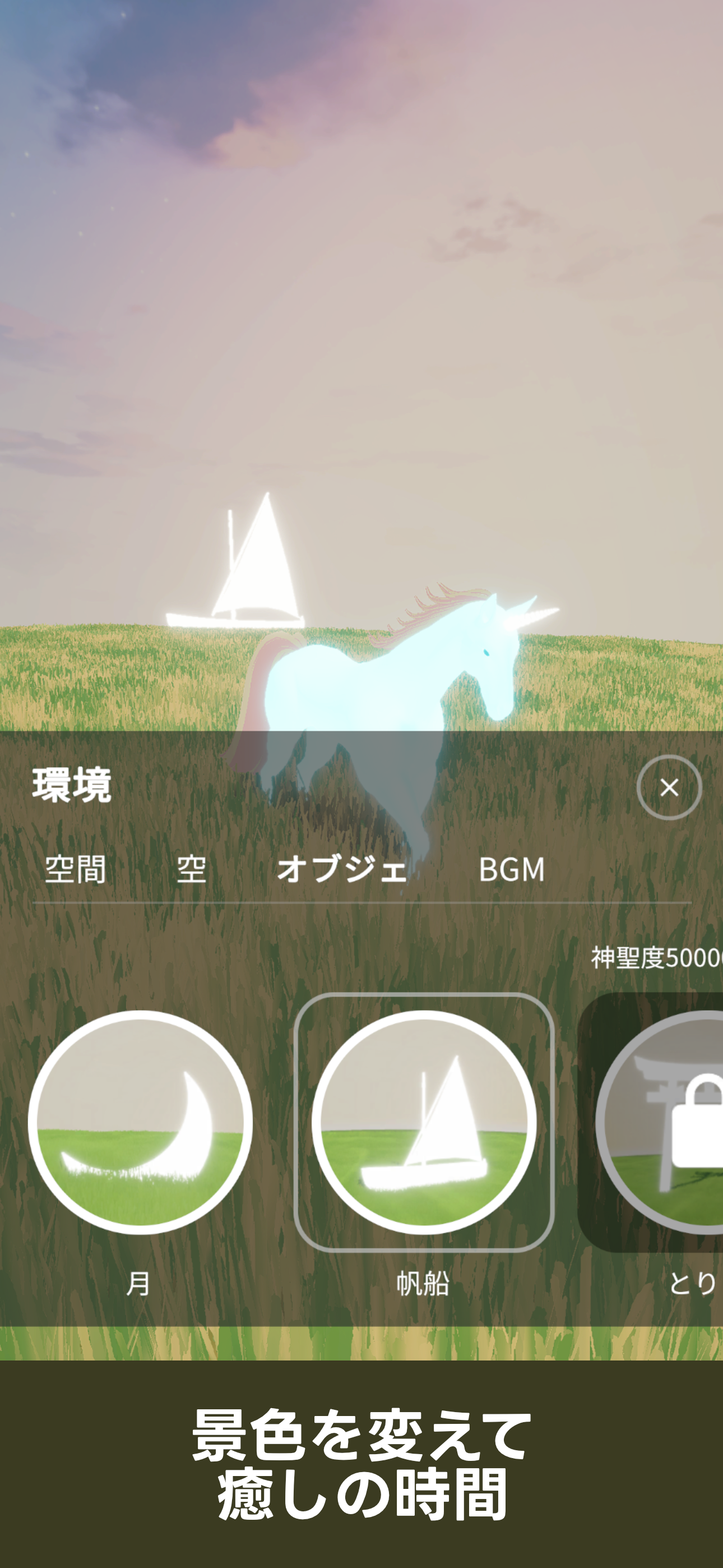This screenshot has width=723, height=1568.
Task: Close the 環境 panel
Action: click(669, 788)
